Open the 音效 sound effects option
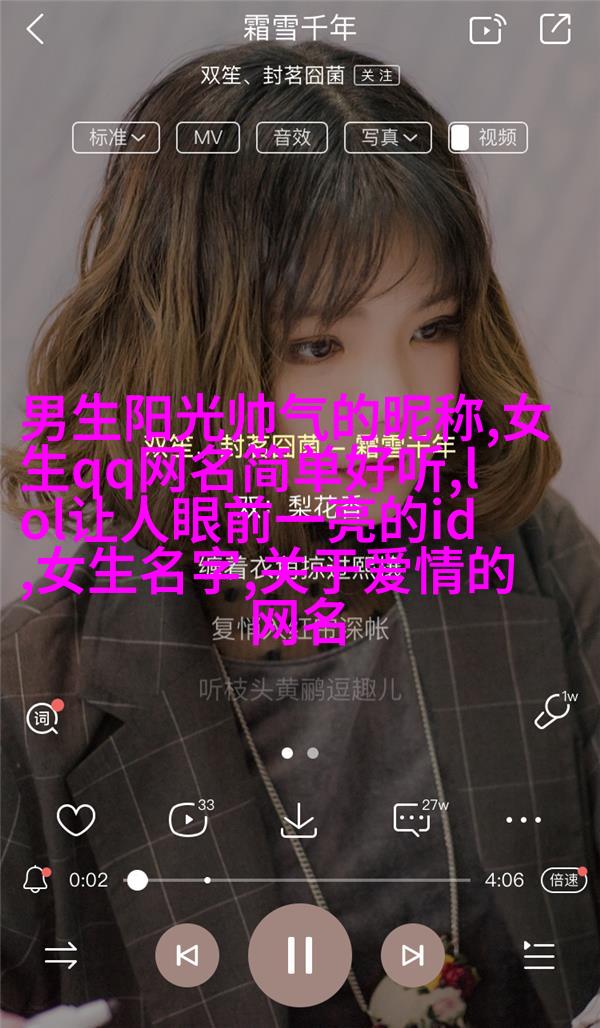Viewport: 600px width, 1028px height. (292, 137)
